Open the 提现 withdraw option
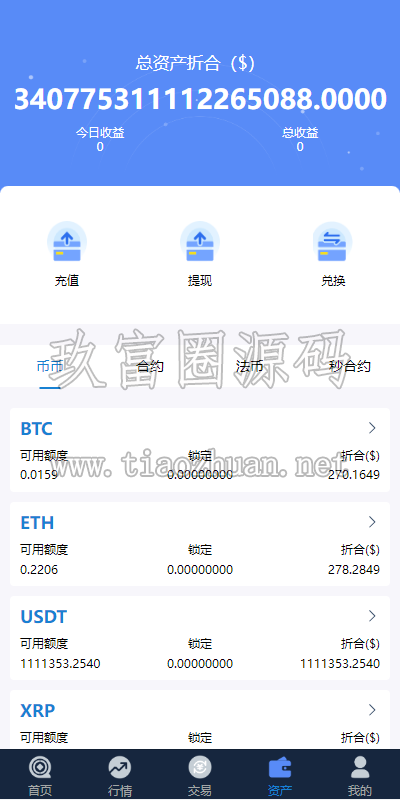This screenshot has width=400, height=800. tap(199, 254)
